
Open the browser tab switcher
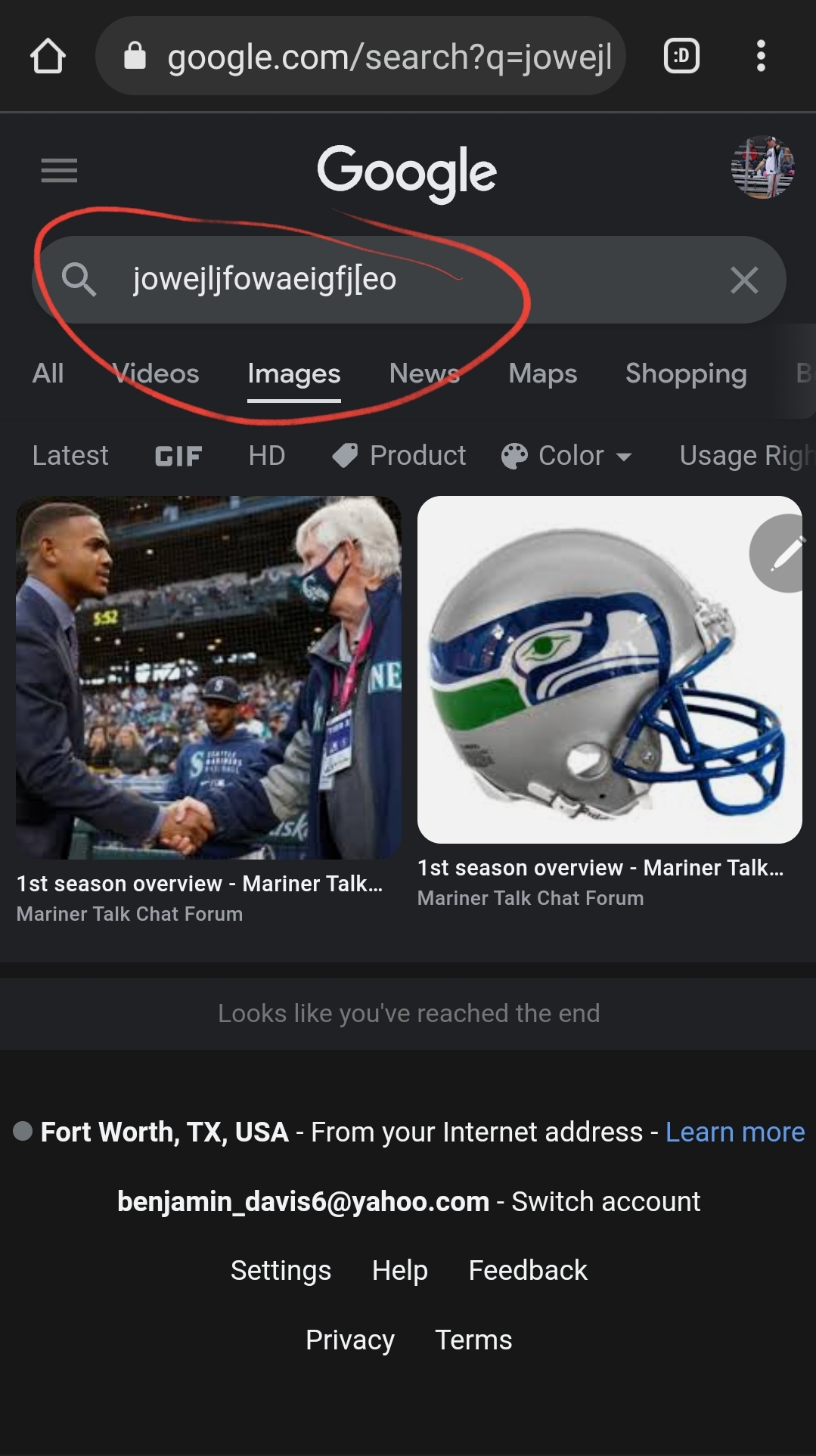[681, 56]
